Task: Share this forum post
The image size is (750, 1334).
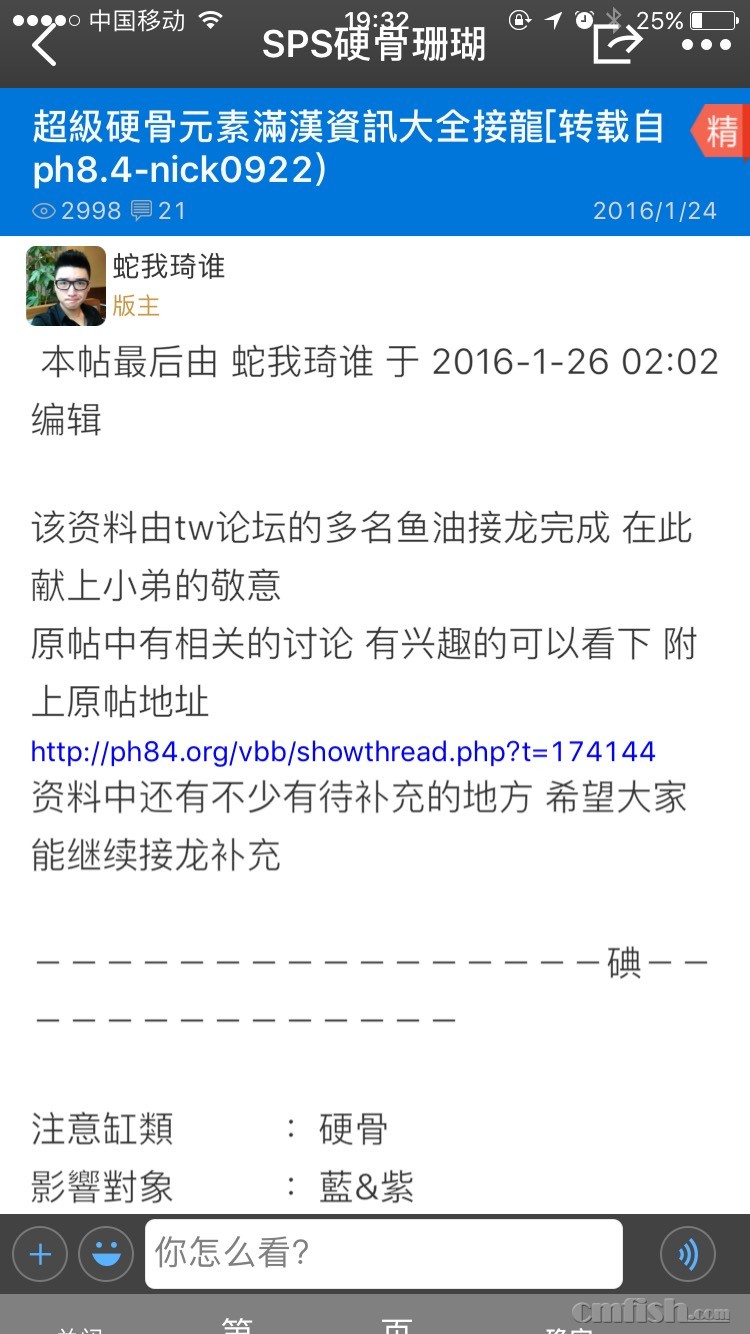Action: (617, 44)
